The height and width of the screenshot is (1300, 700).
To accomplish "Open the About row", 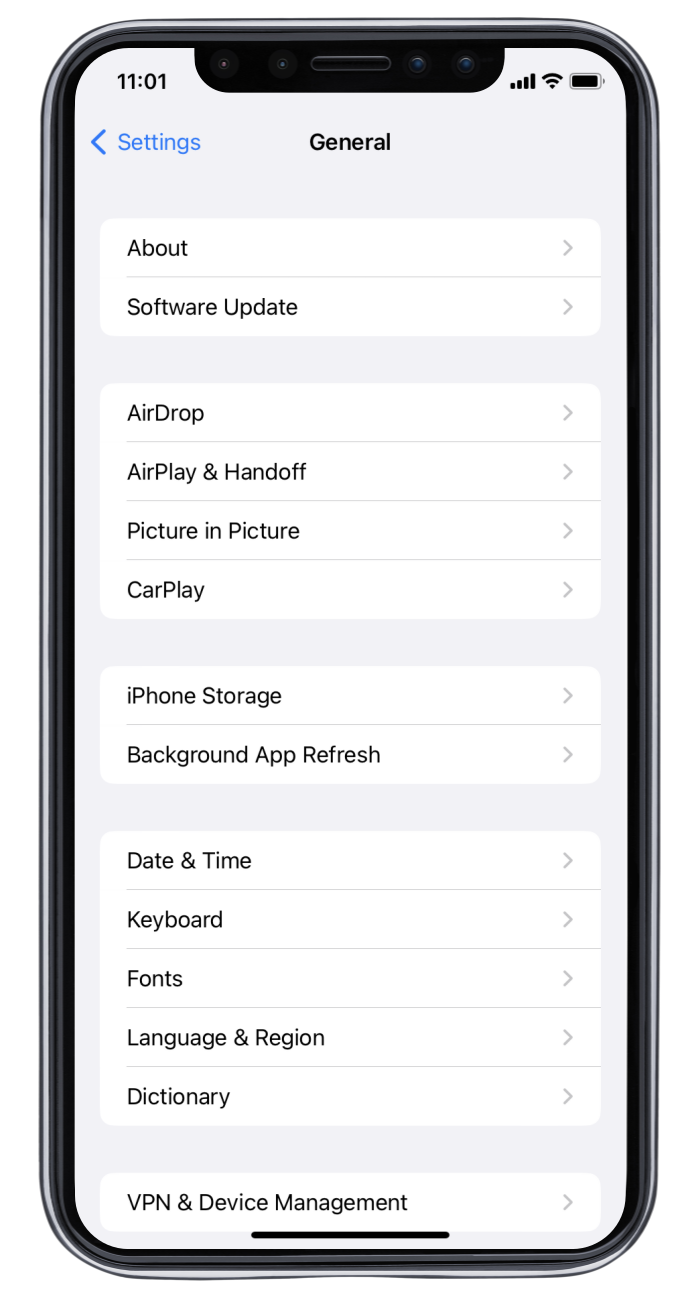I will 350,248.
